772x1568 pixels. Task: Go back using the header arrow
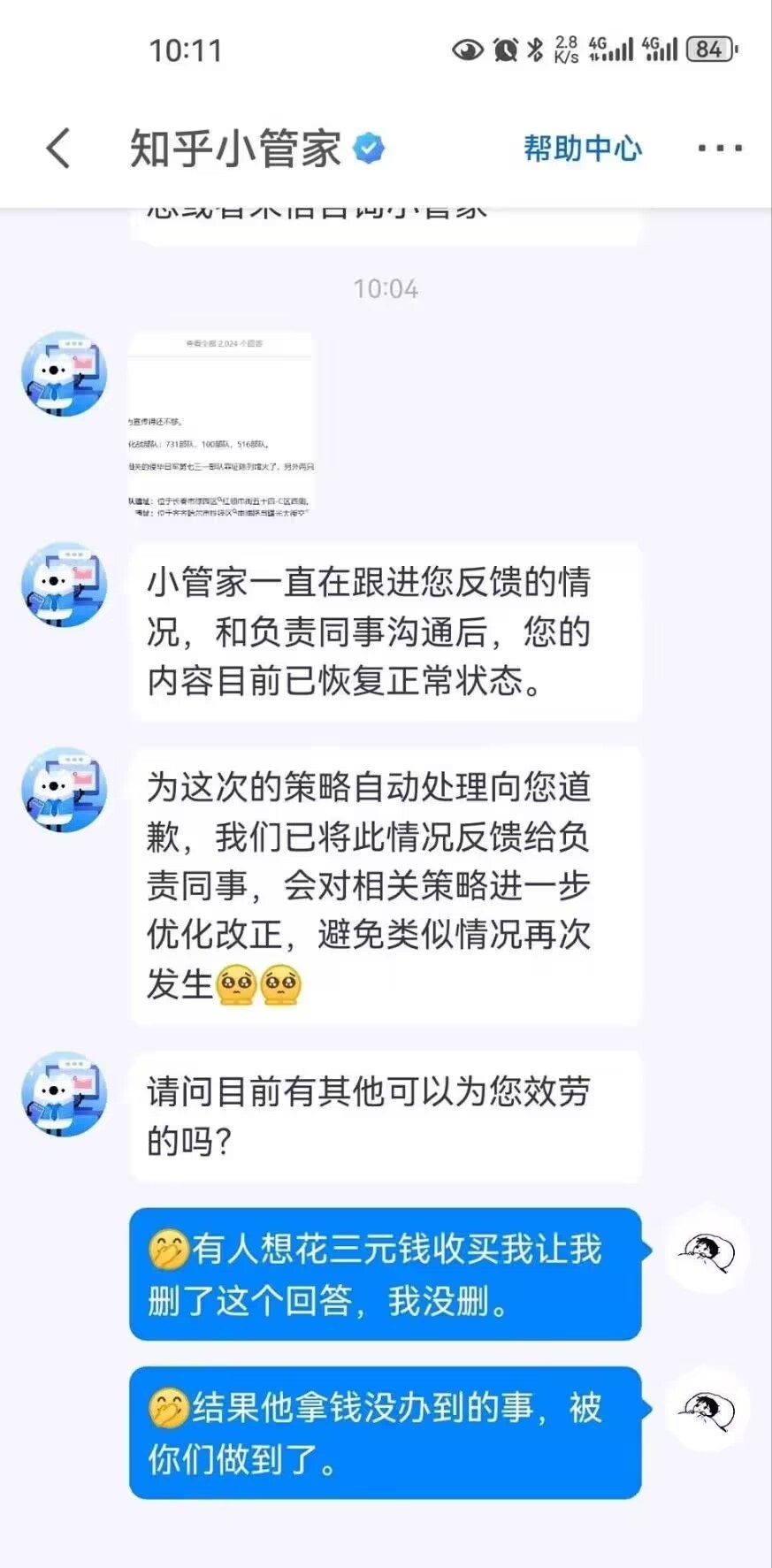pos(58,148)
